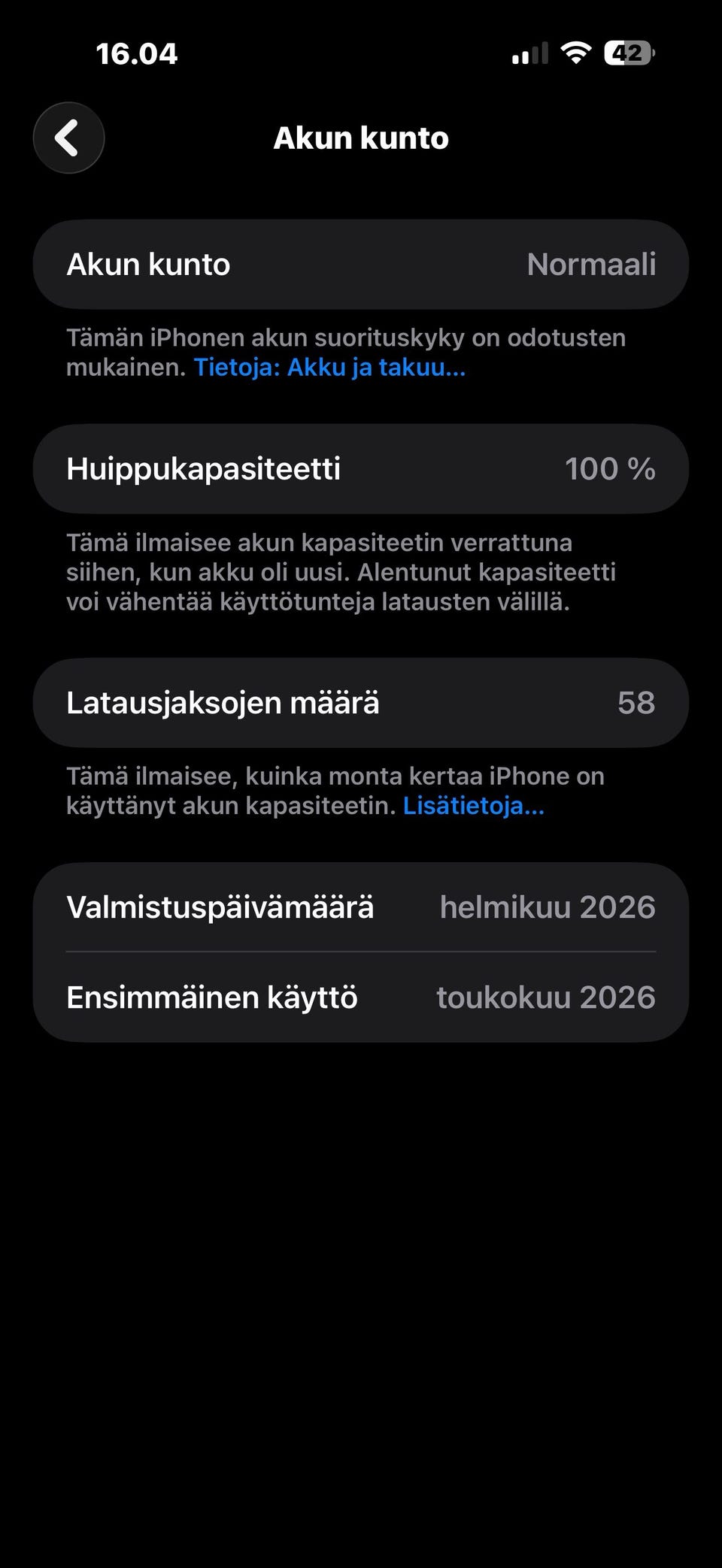Go back from Akun kunto screen
722x1568 pixels.
(x=68, y=138)
